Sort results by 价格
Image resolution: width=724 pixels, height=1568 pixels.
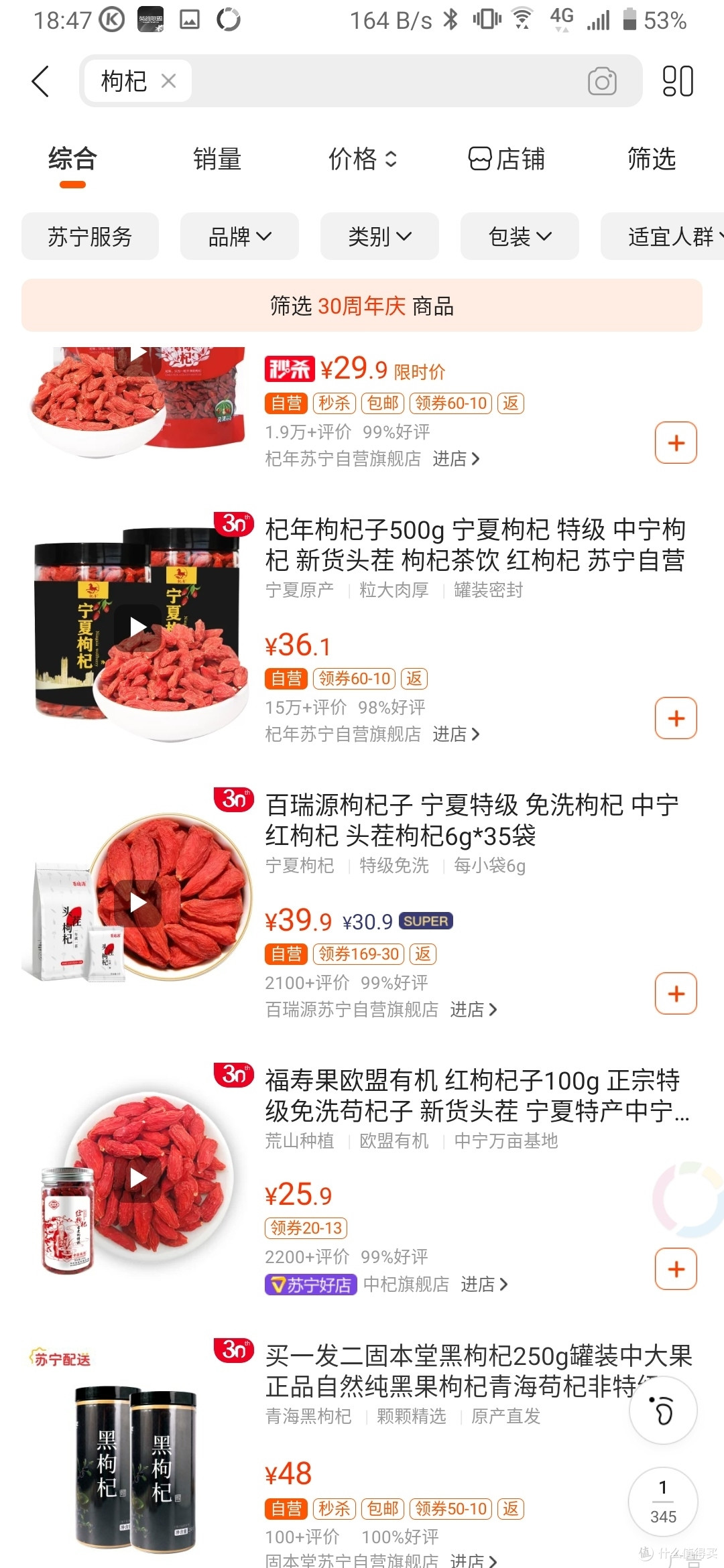(363, 159)
